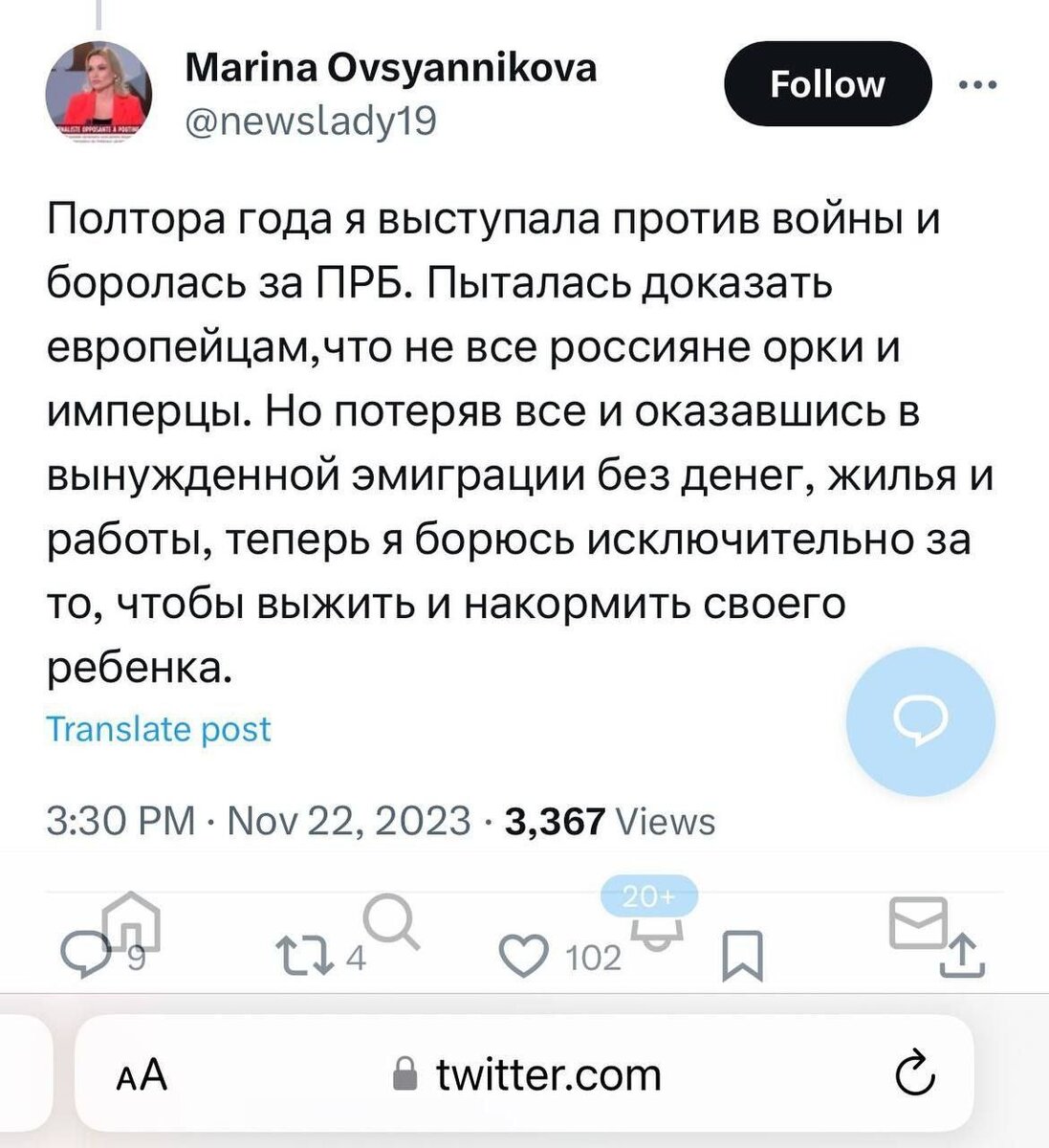This screenshot has width=1049, height=1148.
Task: Retweet the post using the repost icon
Action: [x=308, y=953]
